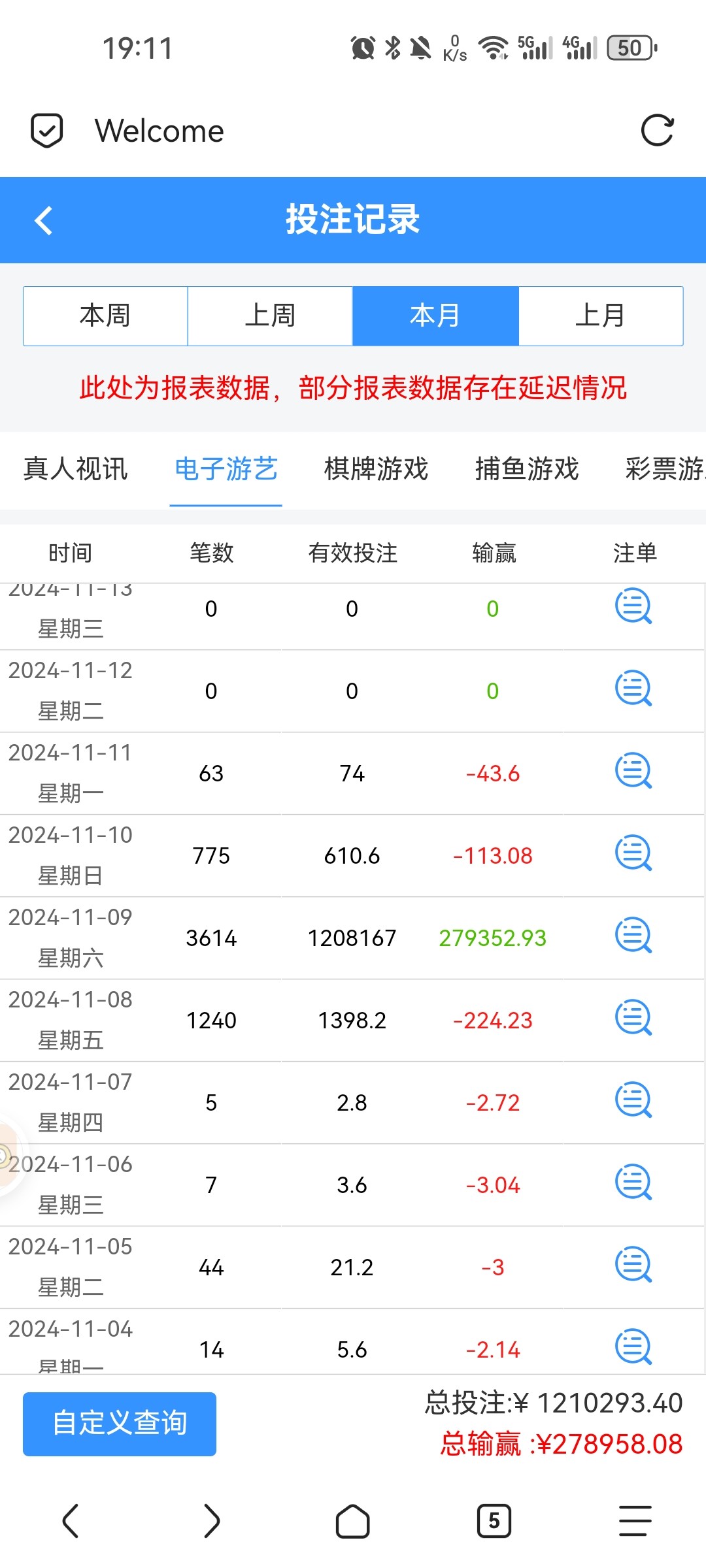Go to the browser home page
Image resolution: width=706 pixels, height=1568 pixels.
tap(353, 1521)
